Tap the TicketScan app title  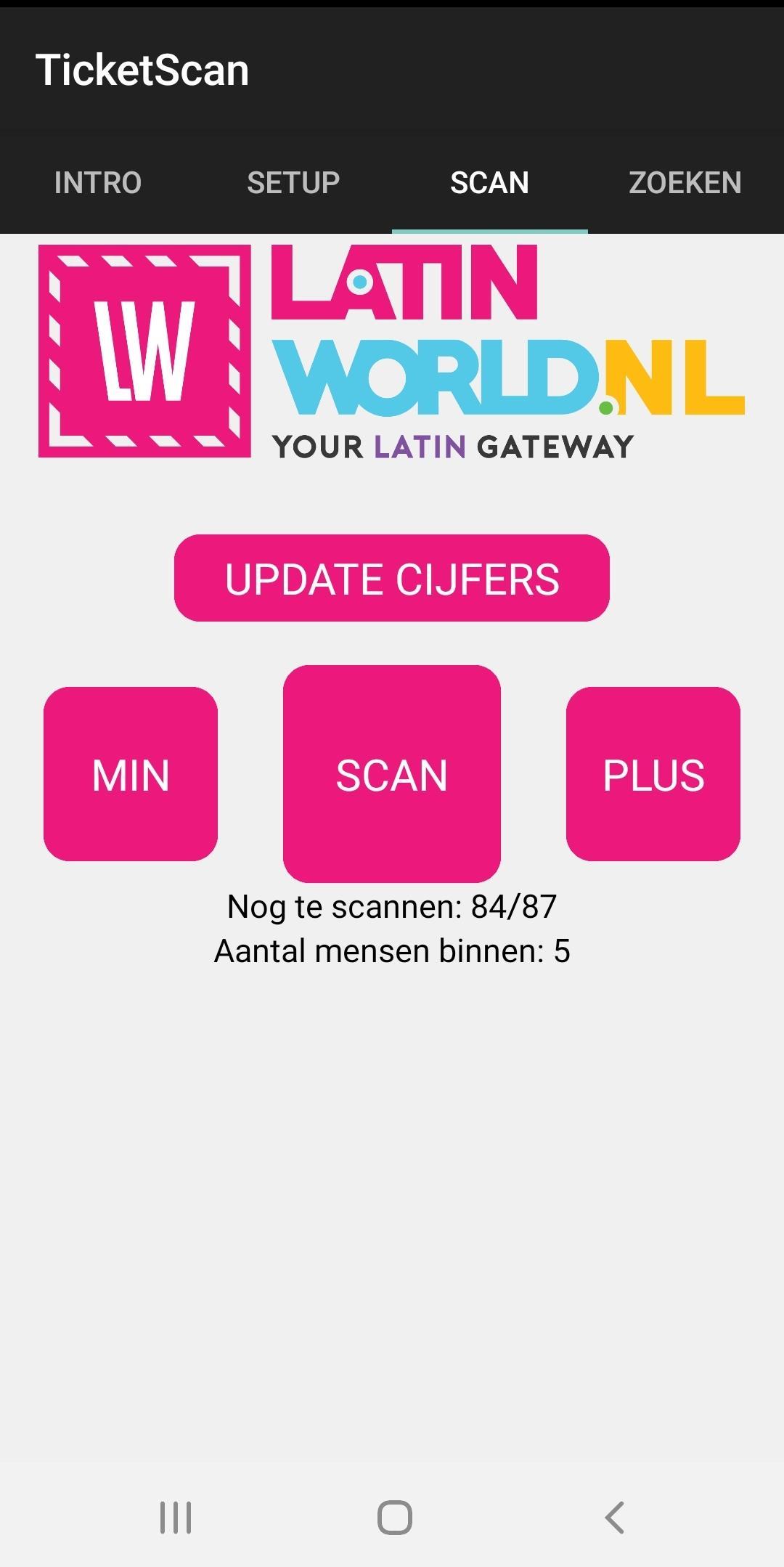pos(143,70)
